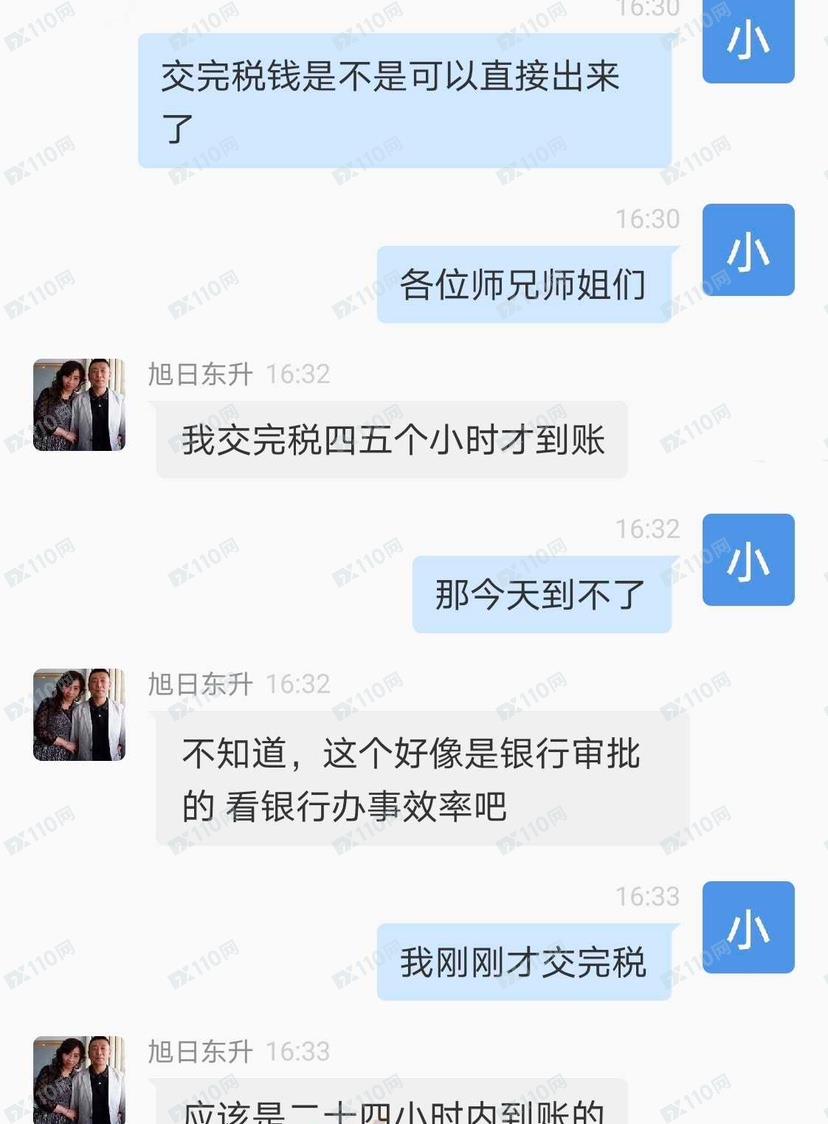Tap the 小 avatar next to 我刚刚才交完税
828x1124 pixels.
click(x=748, y=927)
